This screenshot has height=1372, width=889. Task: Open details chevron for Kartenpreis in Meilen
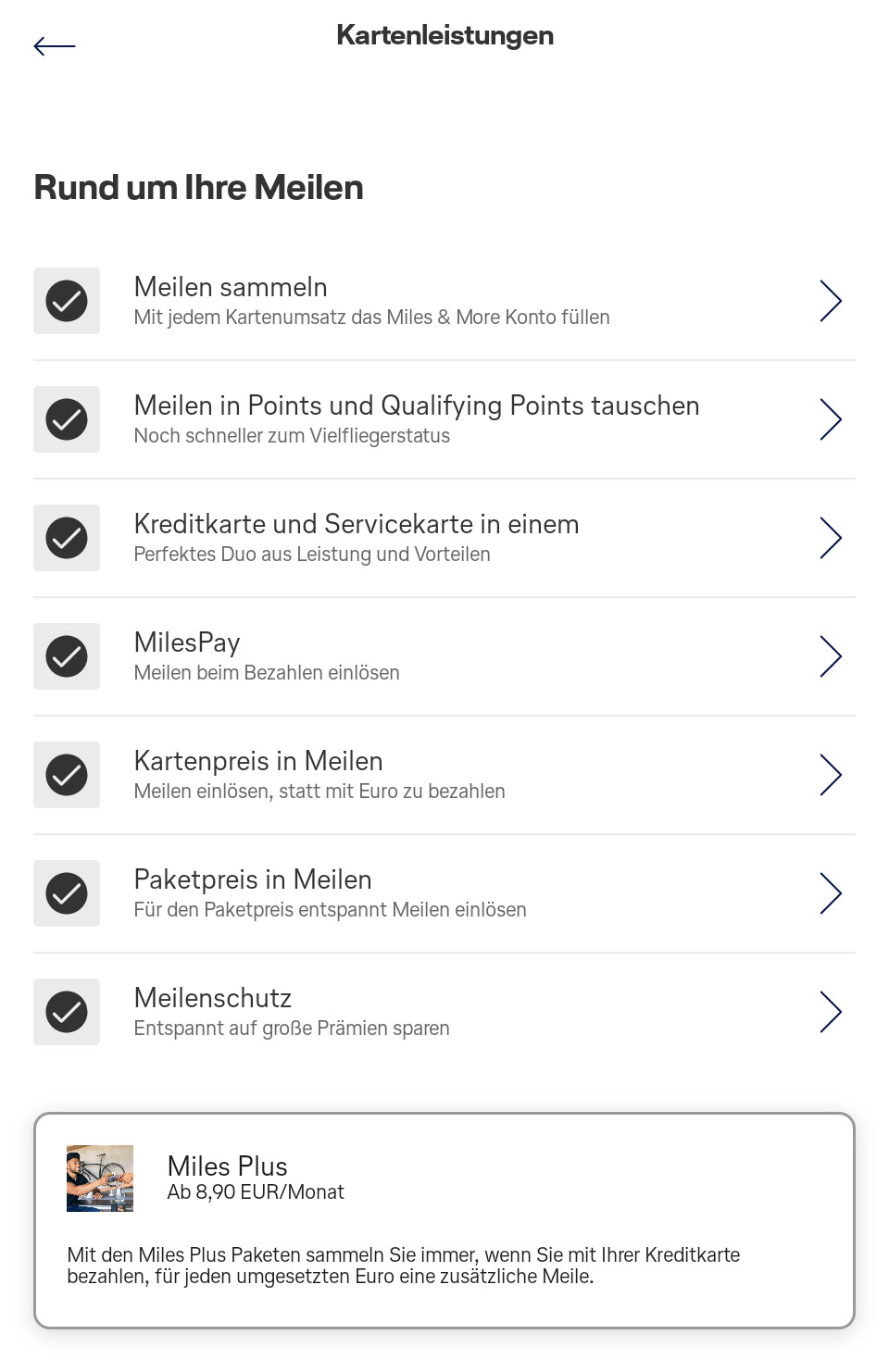pos(831,775)
